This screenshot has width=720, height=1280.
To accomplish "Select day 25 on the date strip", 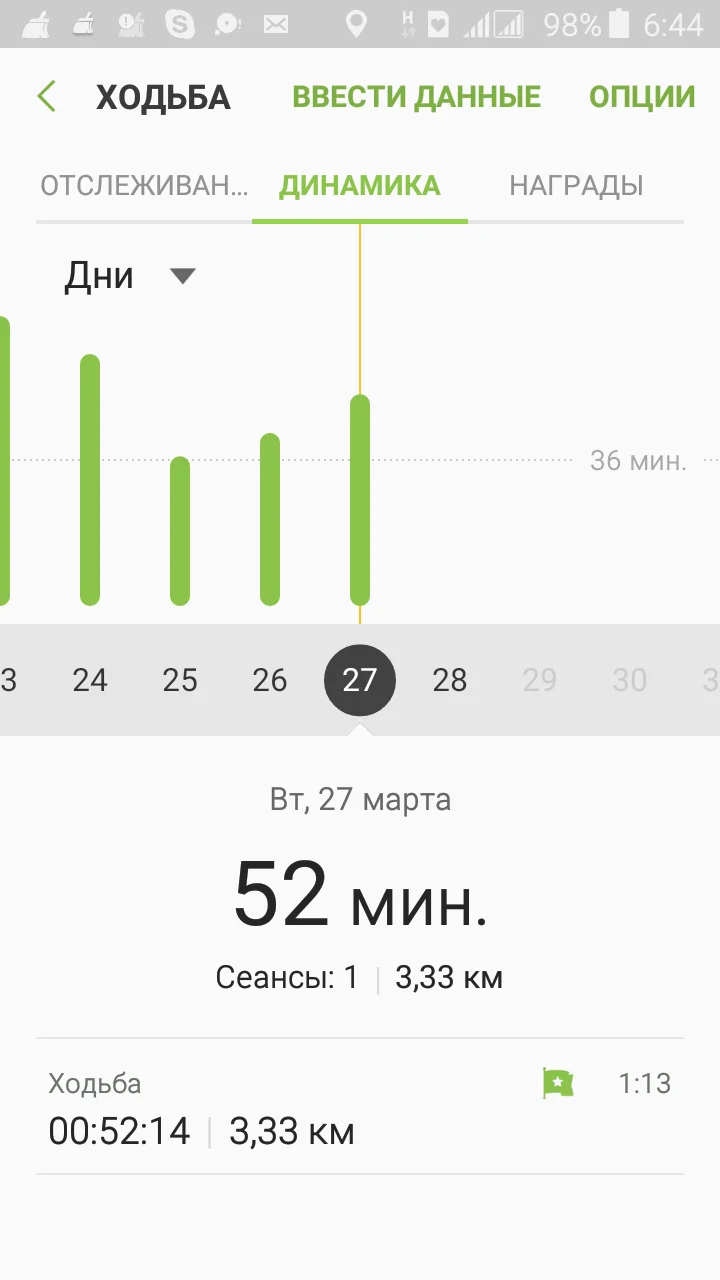I will pyautogui.click(x=180, y=681).
